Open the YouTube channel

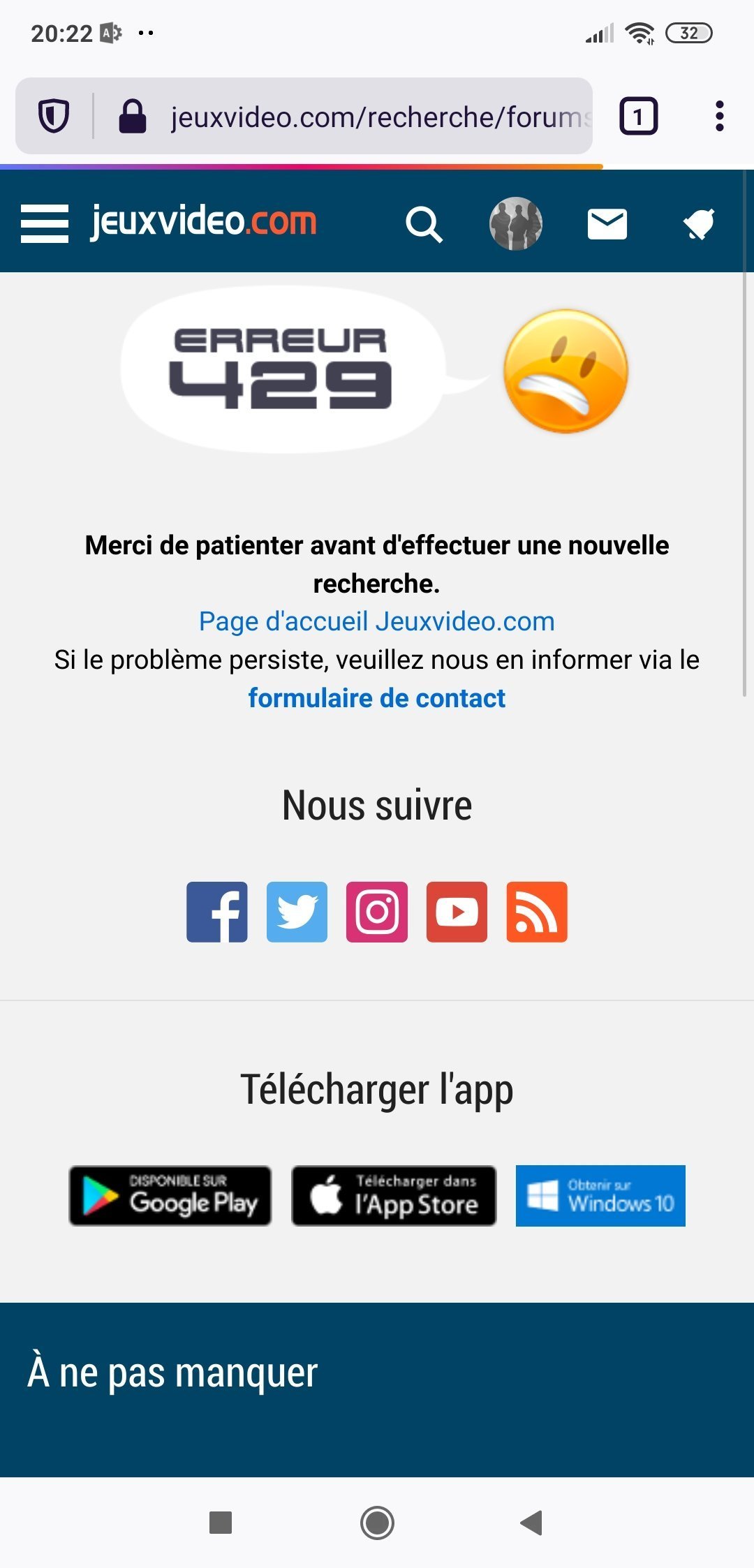click(457, 912)
